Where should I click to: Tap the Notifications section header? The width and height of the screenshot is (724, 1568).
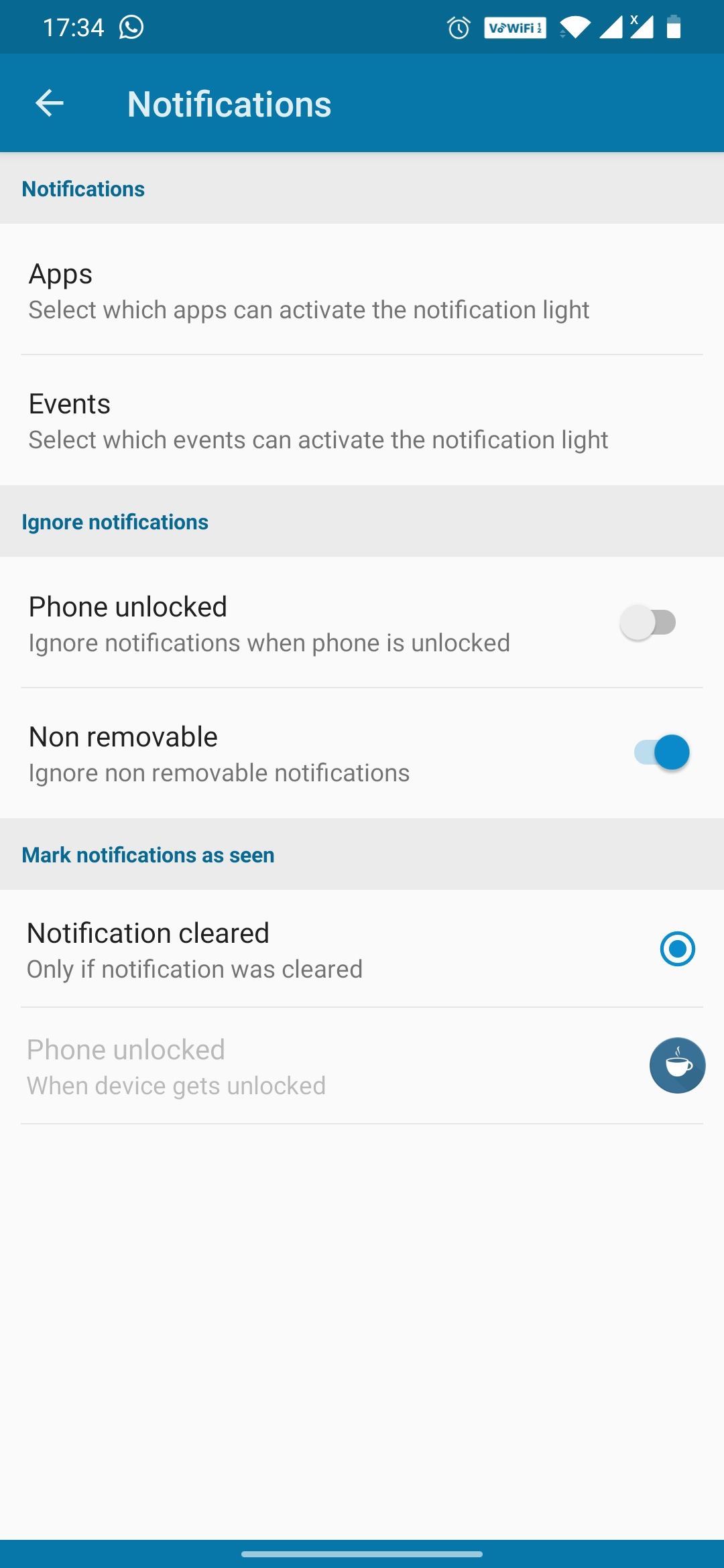(83, 188)
